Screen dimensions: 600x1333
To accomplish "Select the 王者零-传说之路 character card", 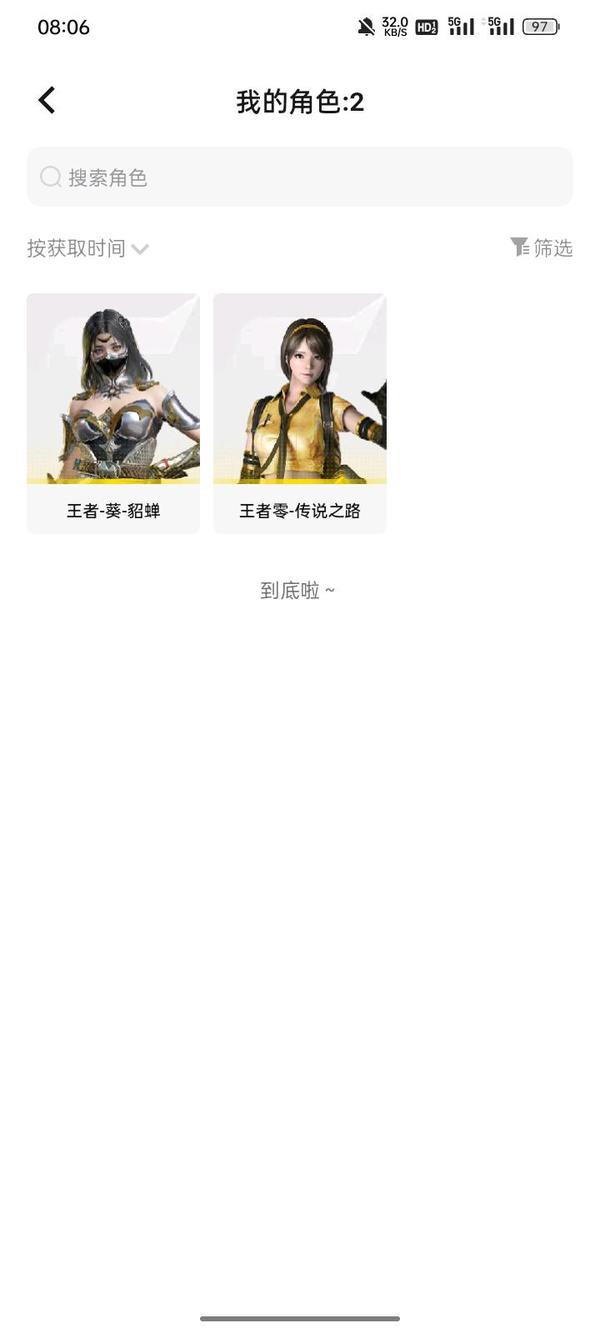I will 299,412.
